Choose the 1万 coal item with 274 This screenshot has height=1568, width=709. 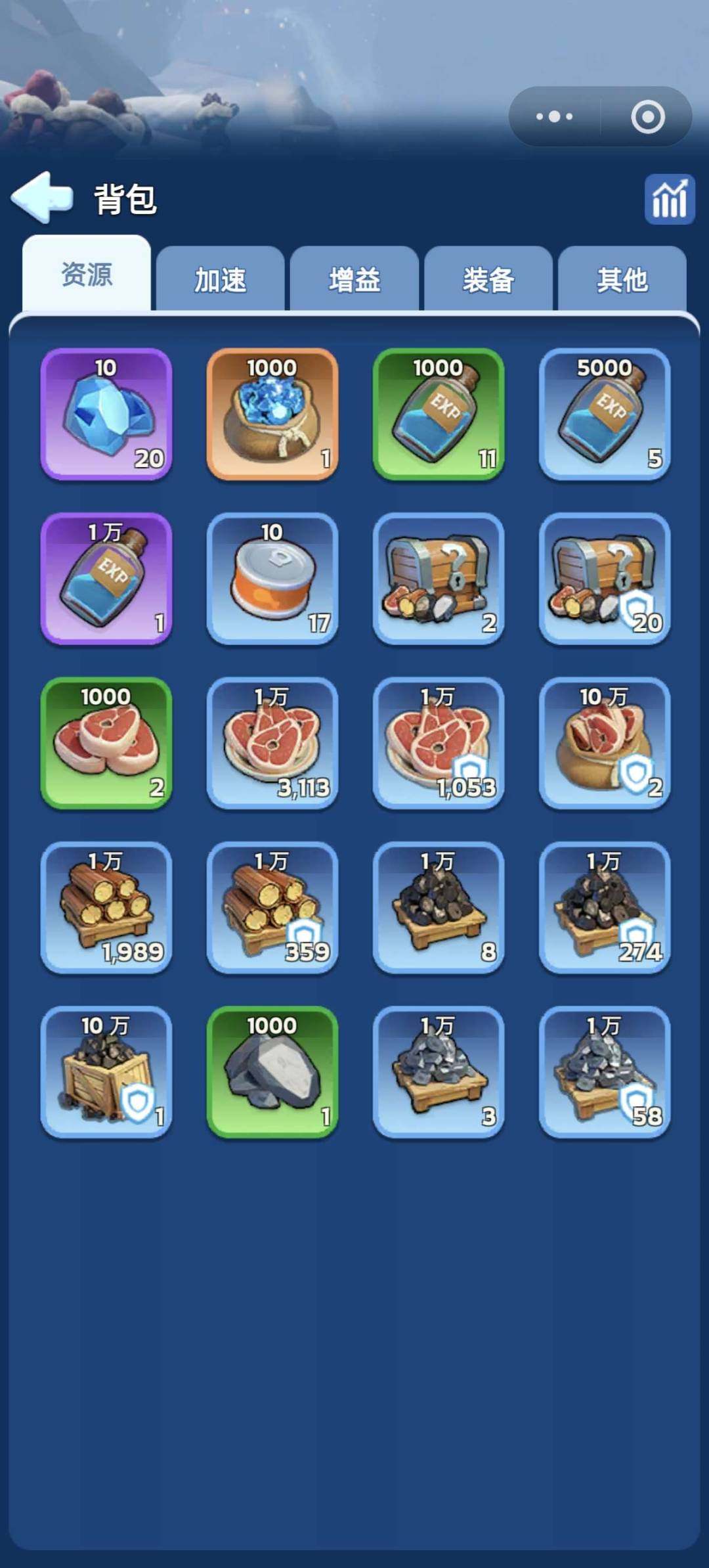pyautogui.click(x=605, y=907)
